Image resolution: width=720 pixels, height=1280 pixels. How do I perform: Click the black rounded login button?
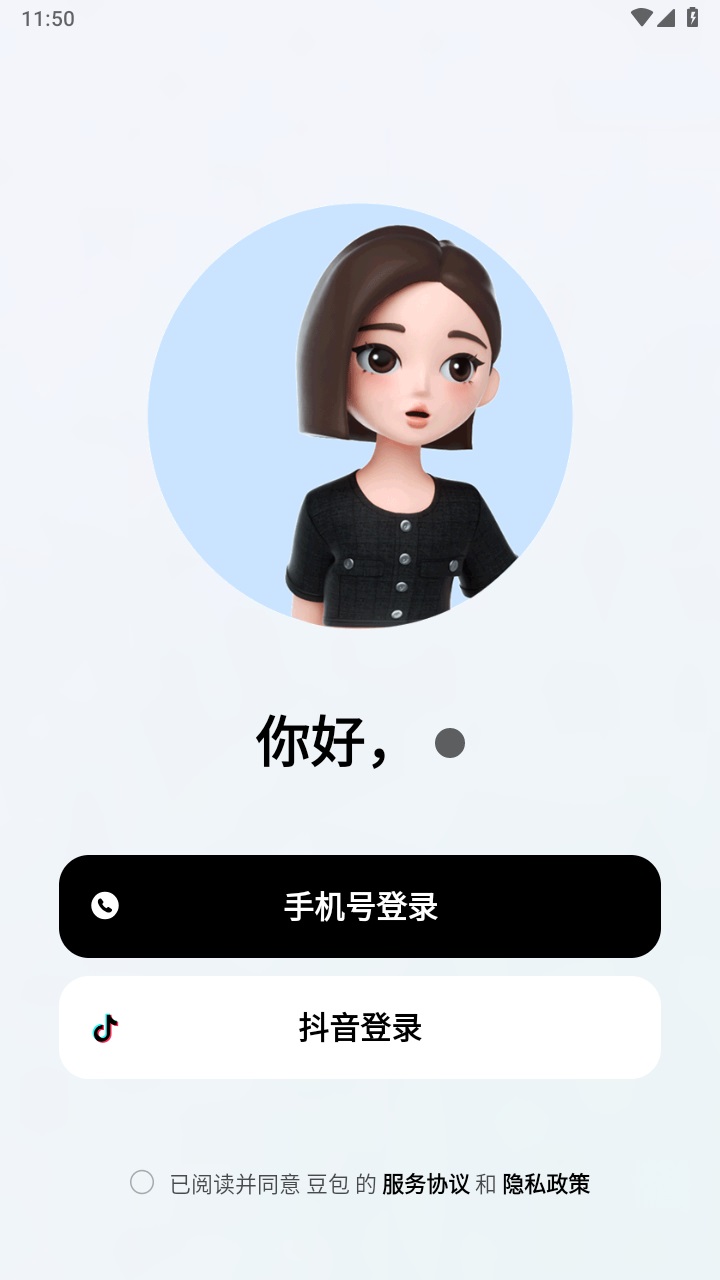360,905
